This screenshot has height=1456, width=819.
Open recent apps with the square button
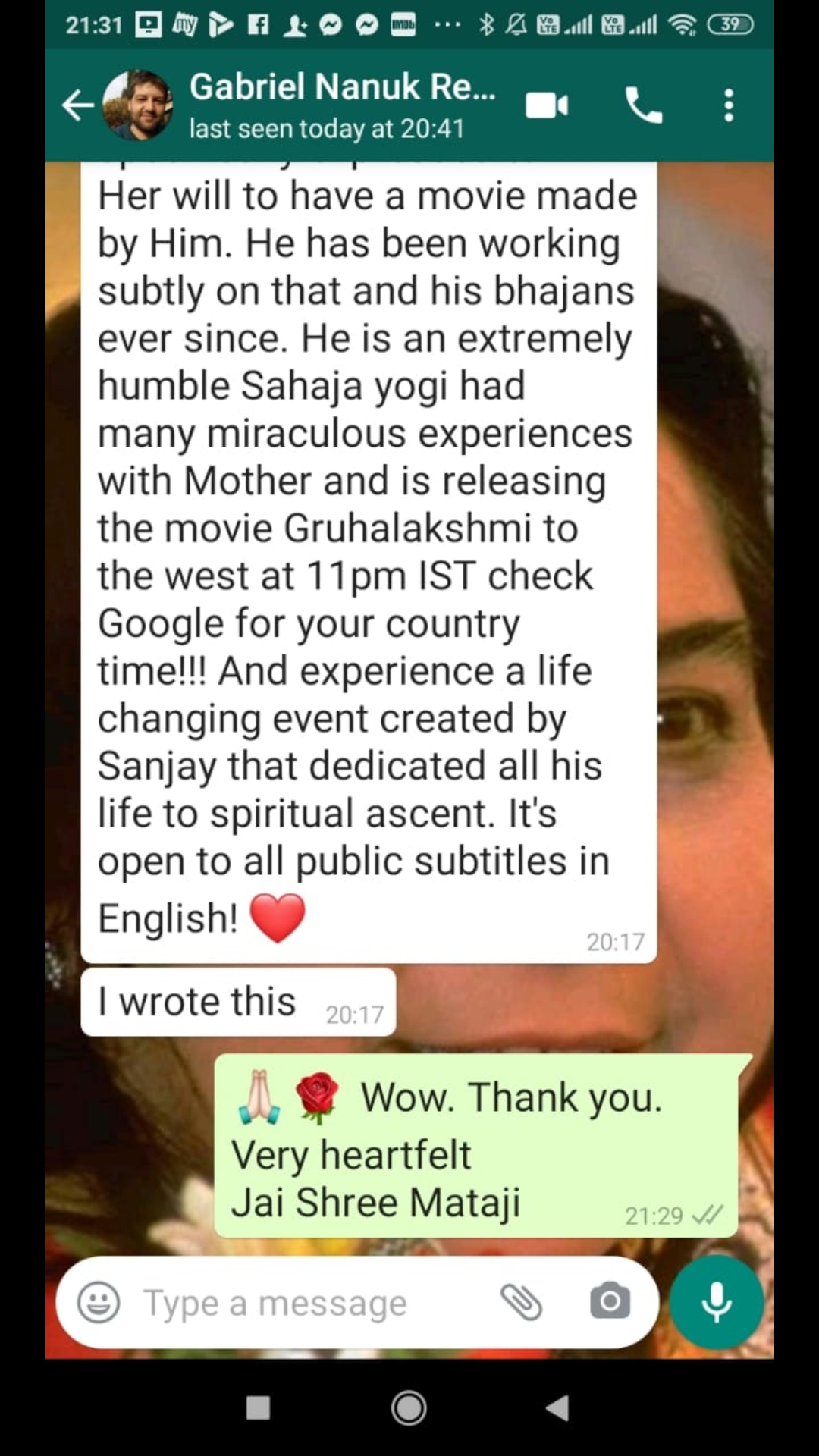pyautogui.click(x=259, y=1408)
